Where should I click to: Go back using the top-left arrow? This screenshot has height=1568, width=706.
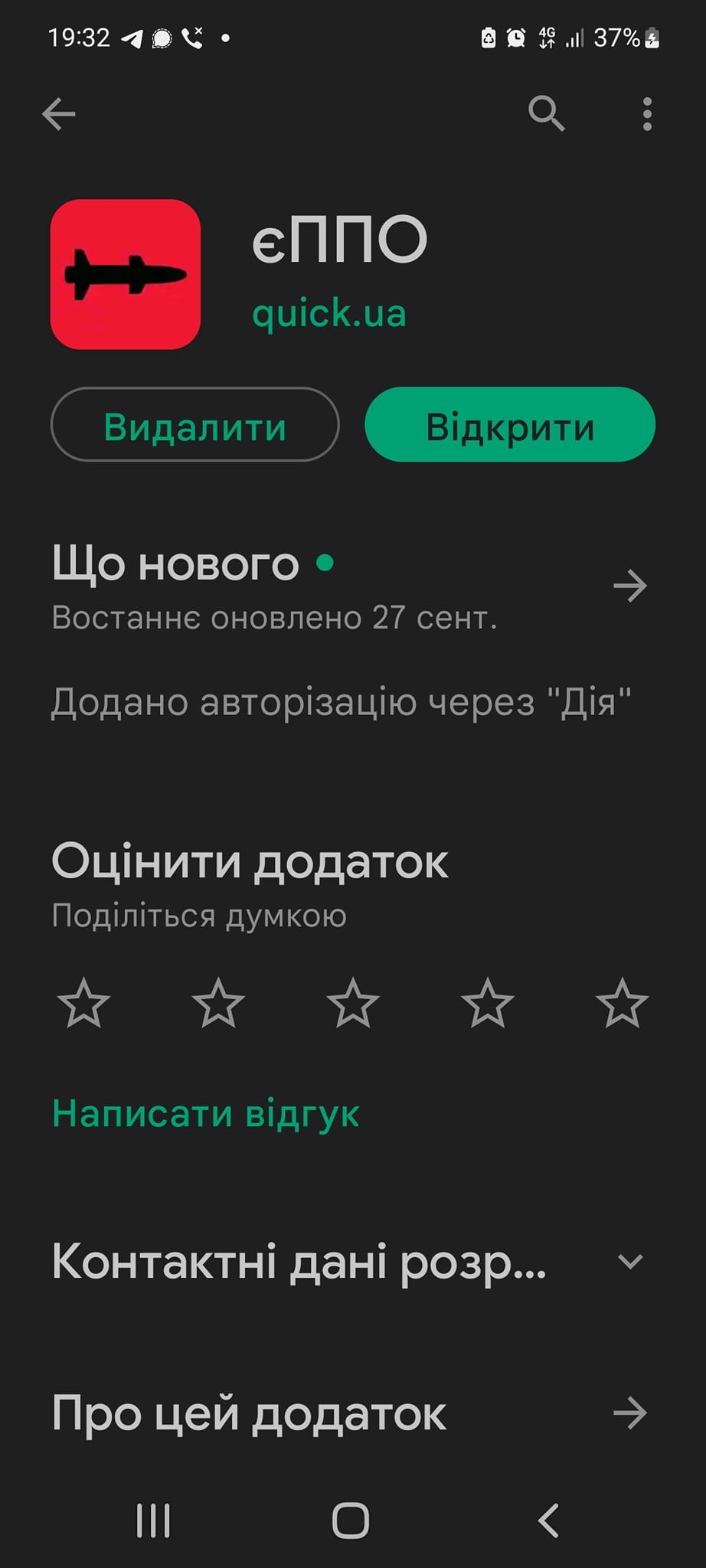tap(58, 114)
